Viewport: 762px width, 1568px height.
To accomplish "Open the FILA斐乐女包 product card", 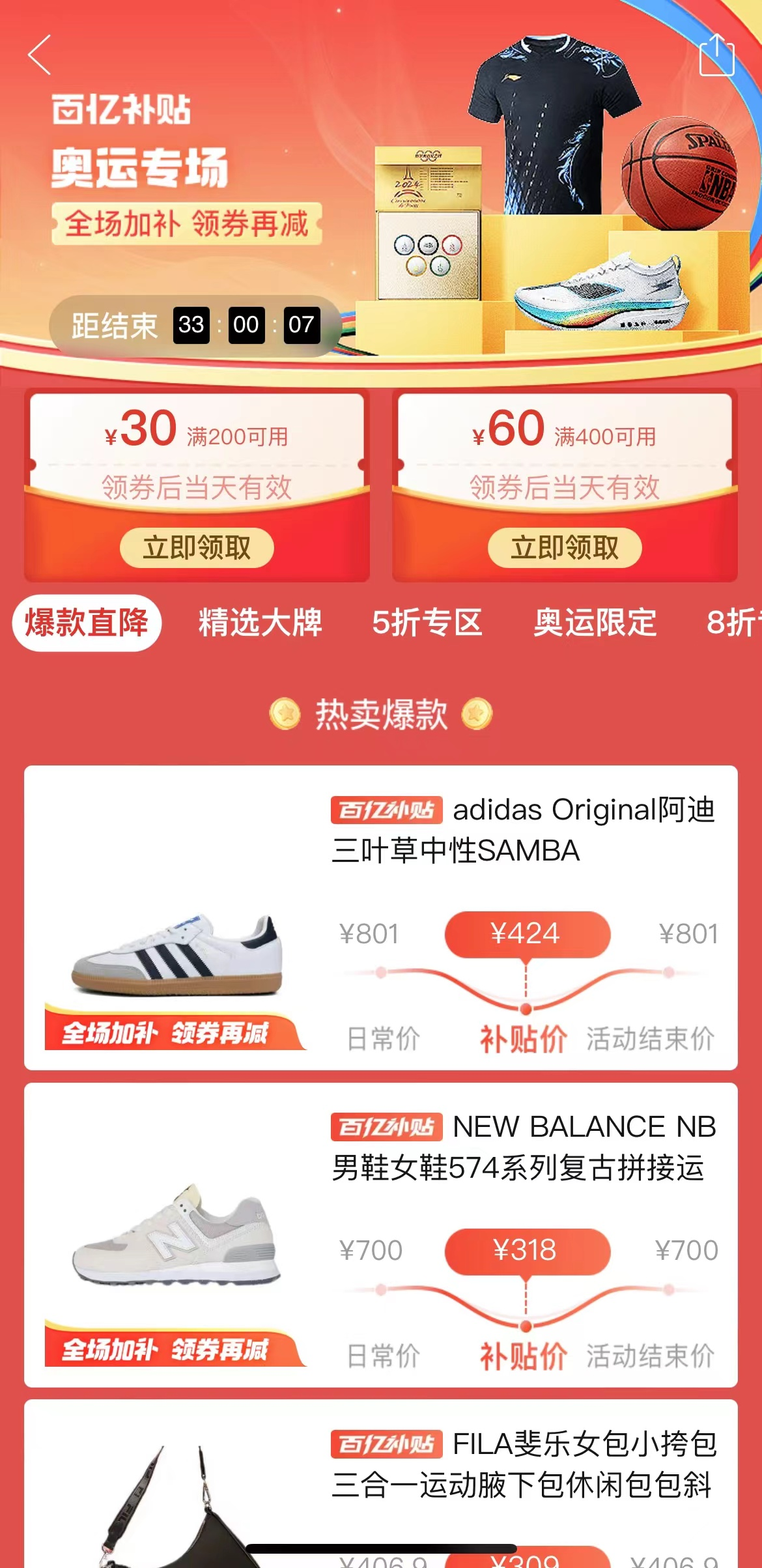I will pos(381,1485).
